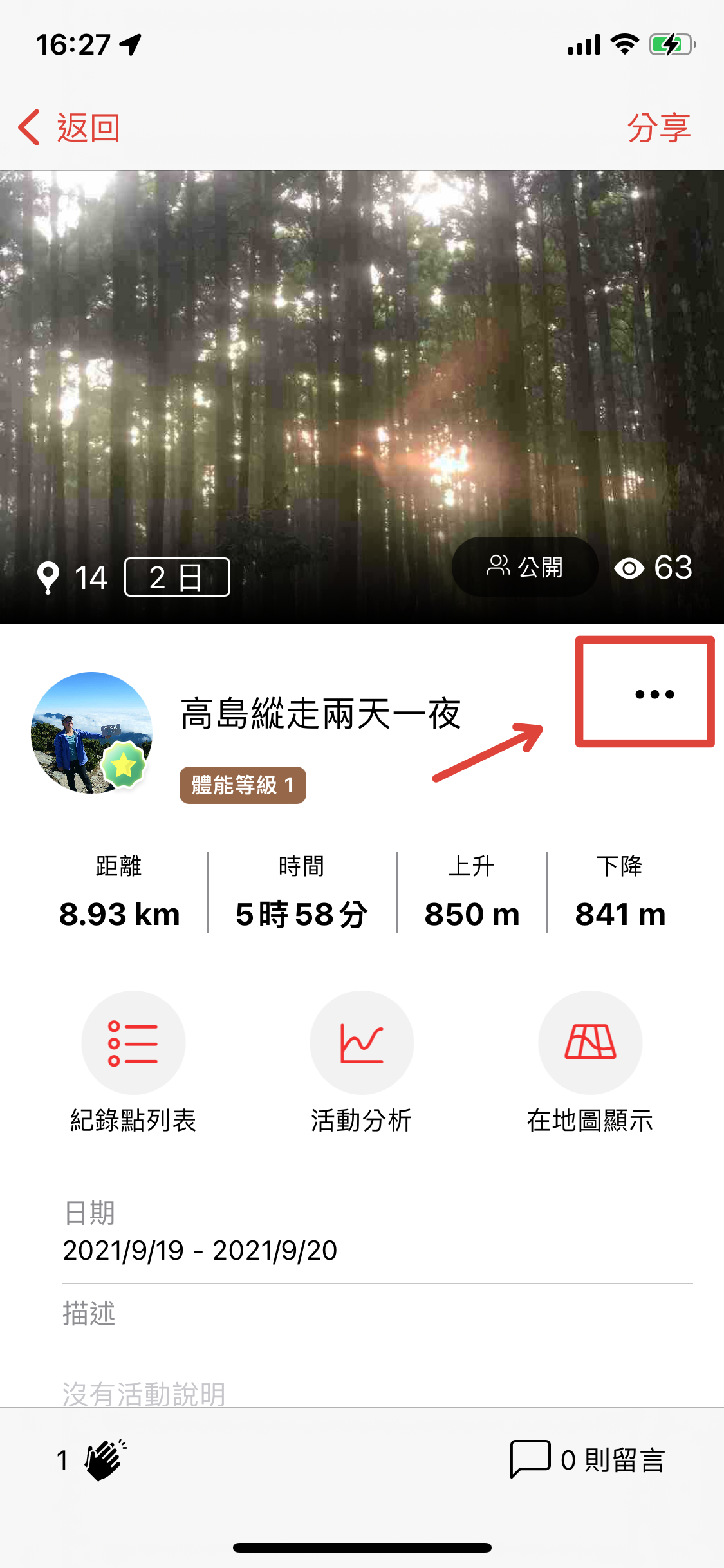724x1568 pixels.
Task: Applaud this activity with the clap icon
Action: coord(106,1460)
